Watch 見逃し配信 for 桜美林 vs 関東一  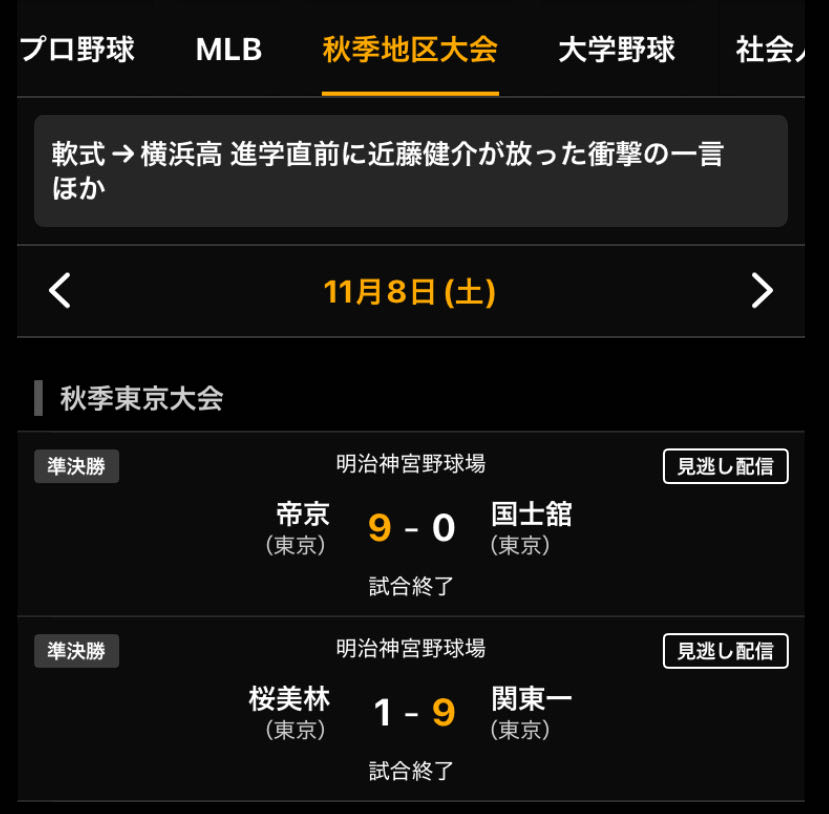(725, 651)
